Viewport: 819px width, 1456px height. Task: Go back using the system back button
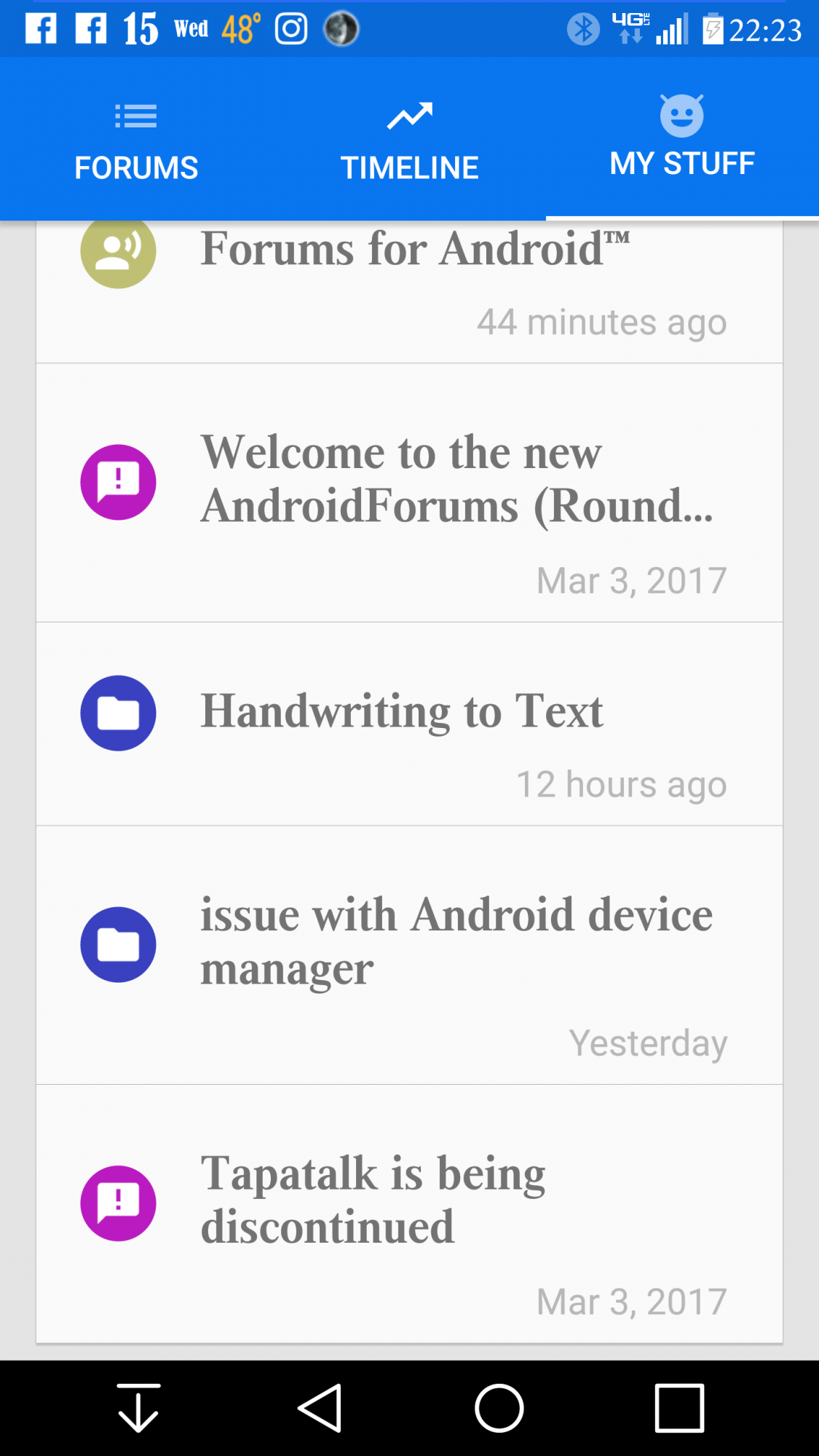click(x=320, y=1408)
